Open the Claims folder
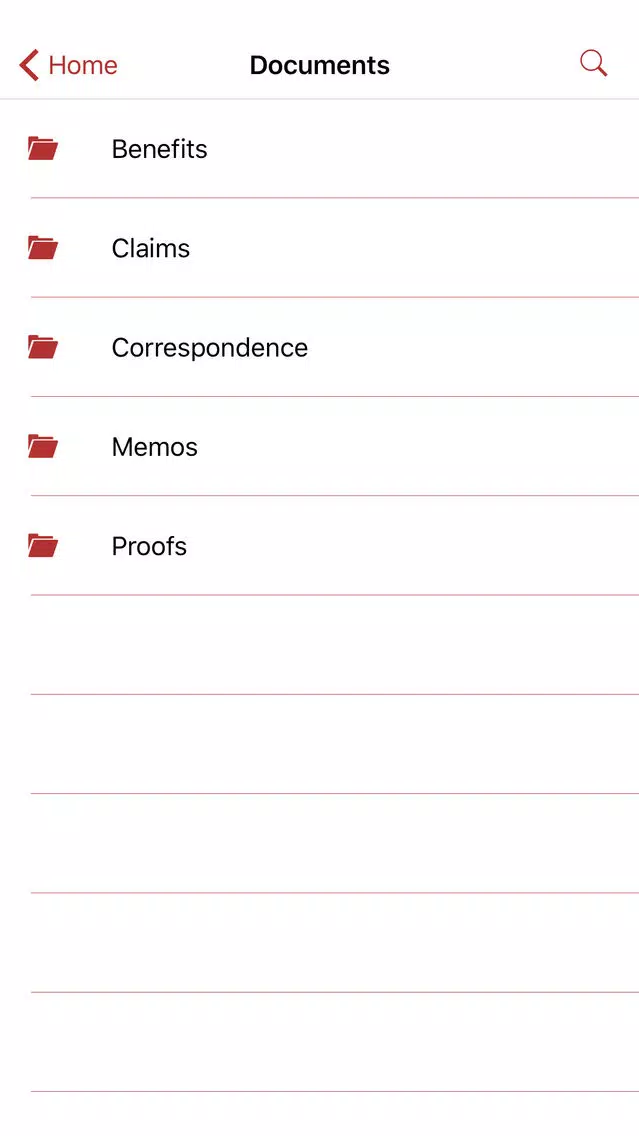This screenshot has width=639, height=1136. (320, 248)
